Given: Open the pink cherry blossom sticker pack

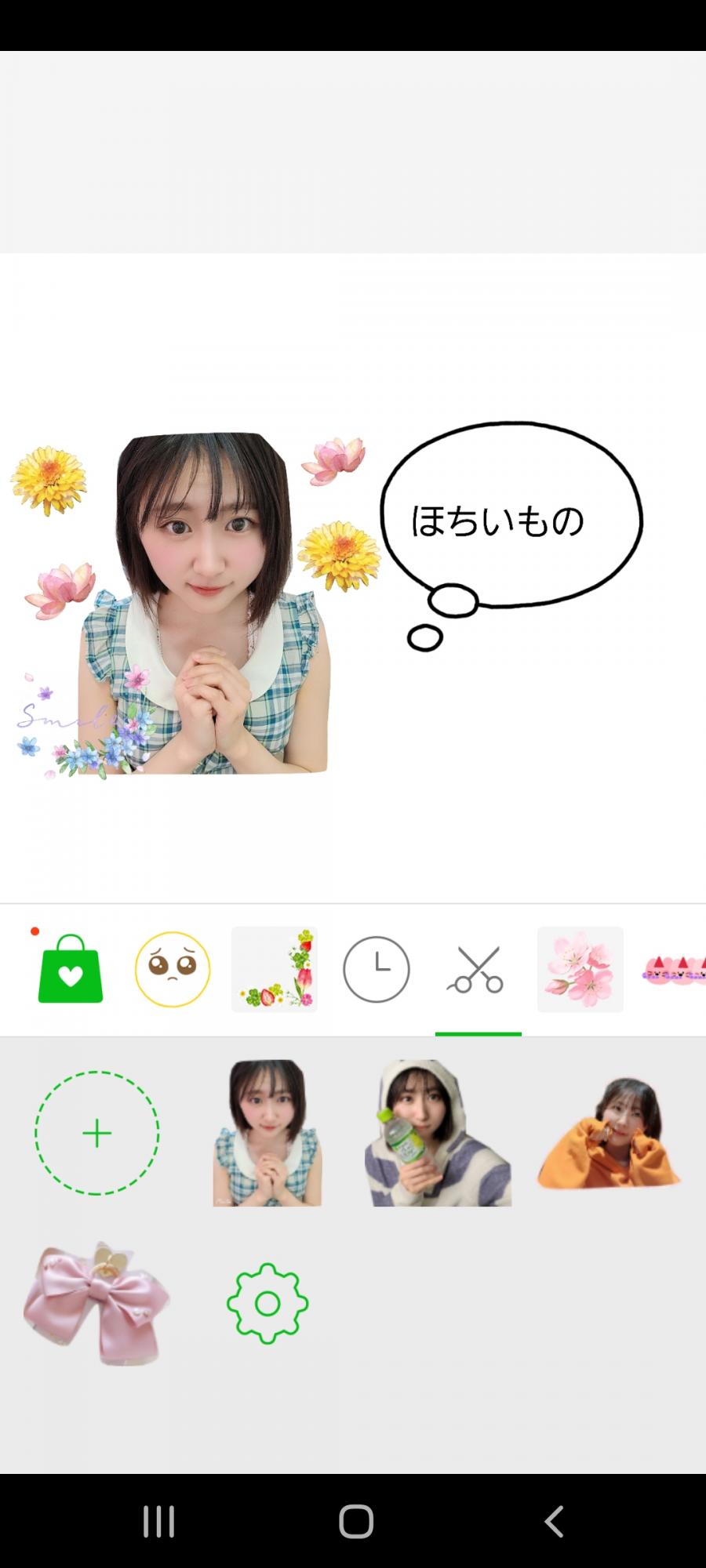Looking at the screenshot, I should pos(580,969).
